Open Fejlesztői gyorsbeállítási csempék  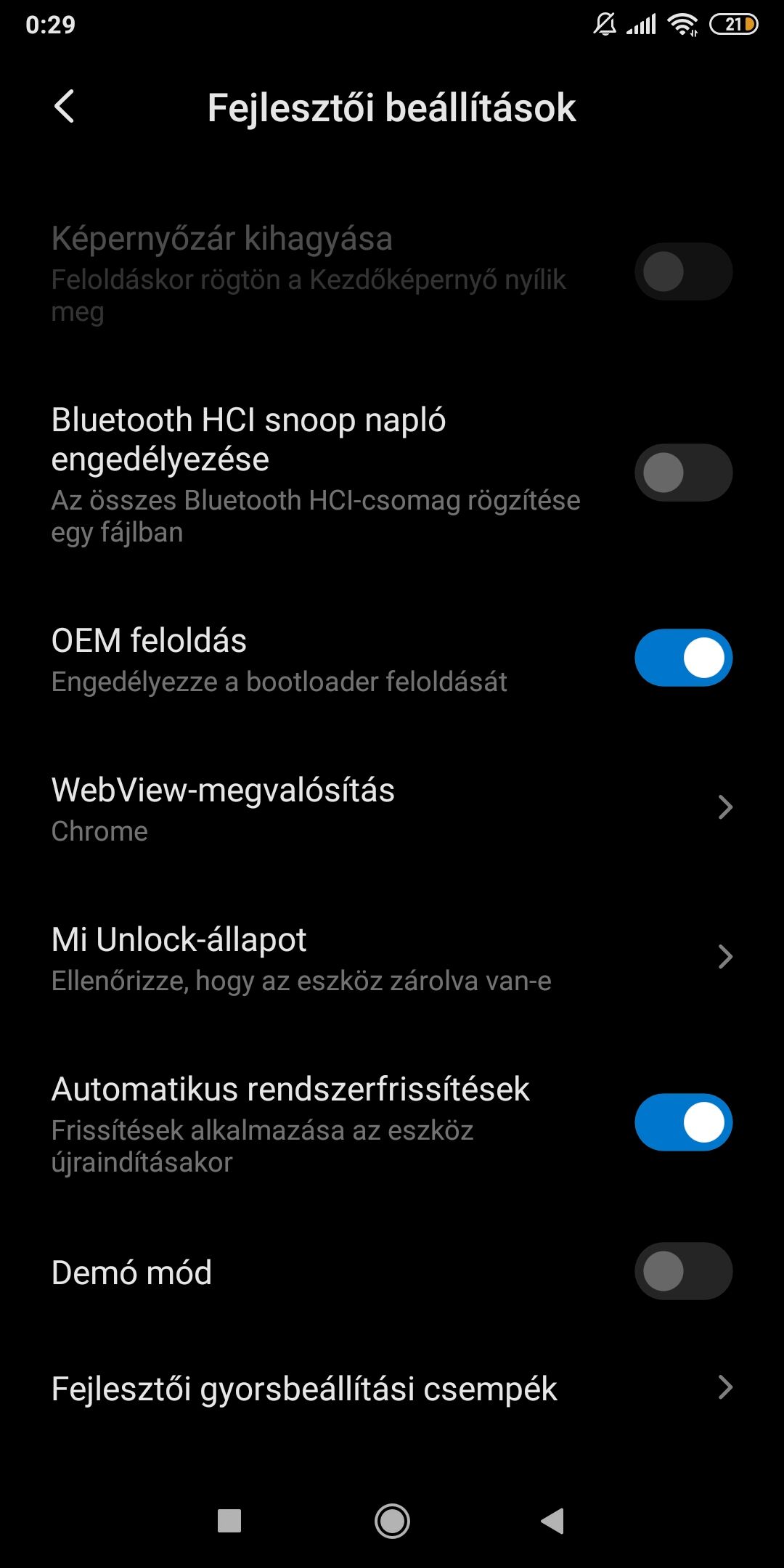click(x=392, y=1389)
